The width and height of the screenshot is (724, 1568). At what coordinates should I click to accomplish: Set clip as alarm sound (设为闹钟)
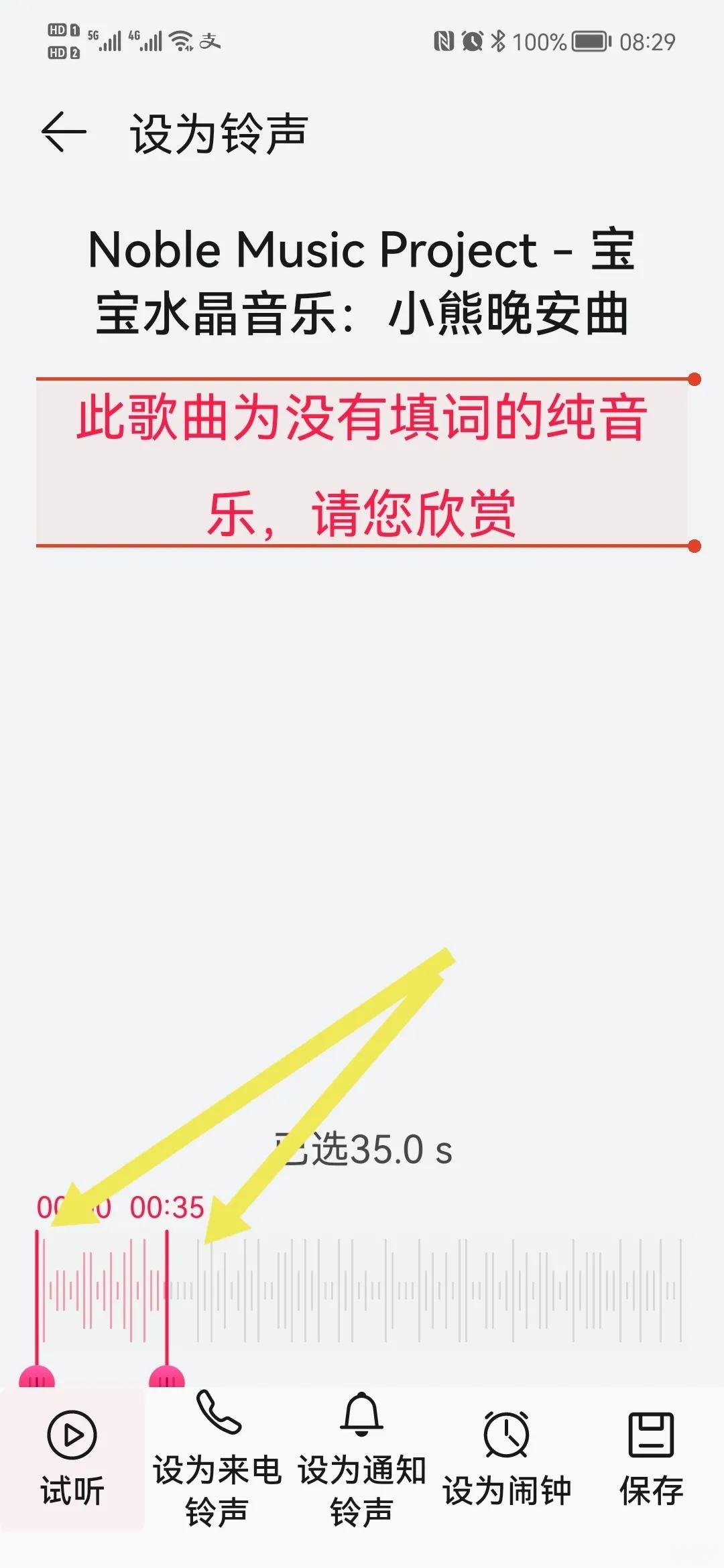pyautogui.click(x=507, y=1458)
